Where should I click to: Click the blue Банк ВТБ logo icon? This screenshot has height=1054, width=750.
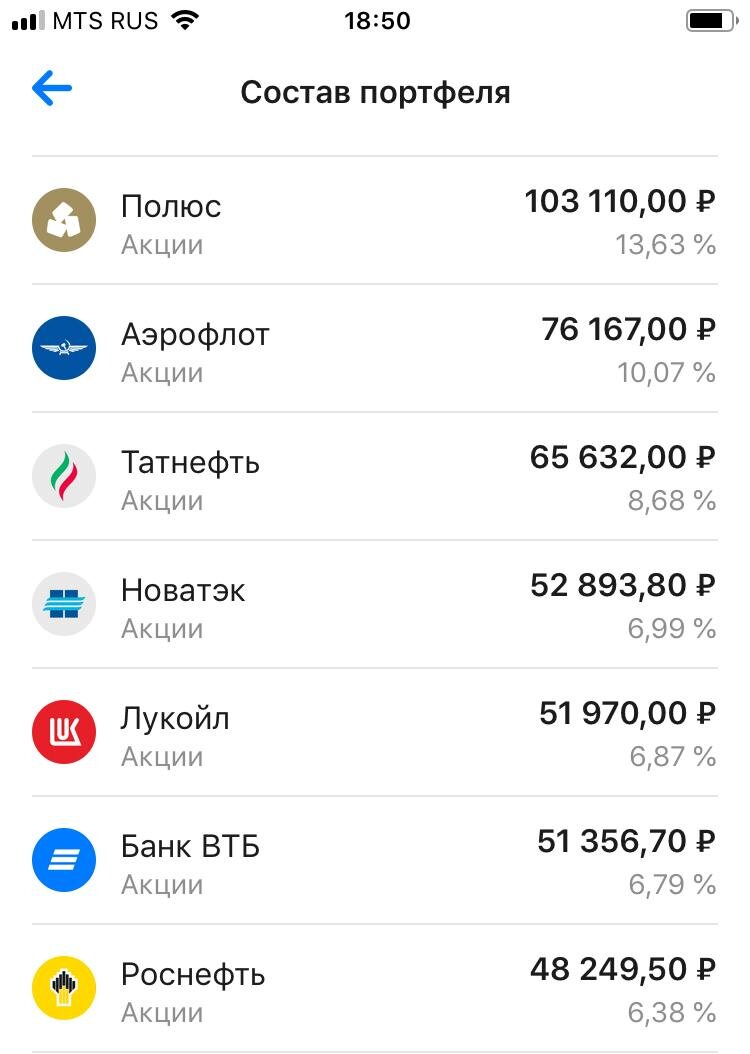click(x=65, y=859)
